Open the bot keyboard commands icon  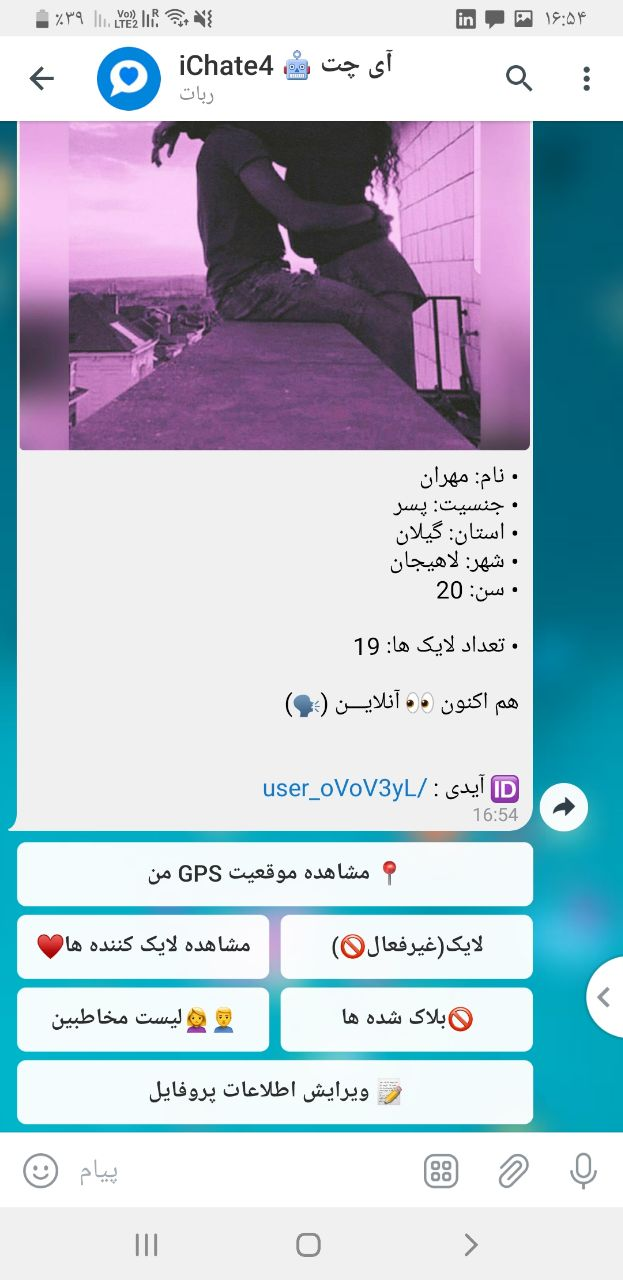point(441,1170)
